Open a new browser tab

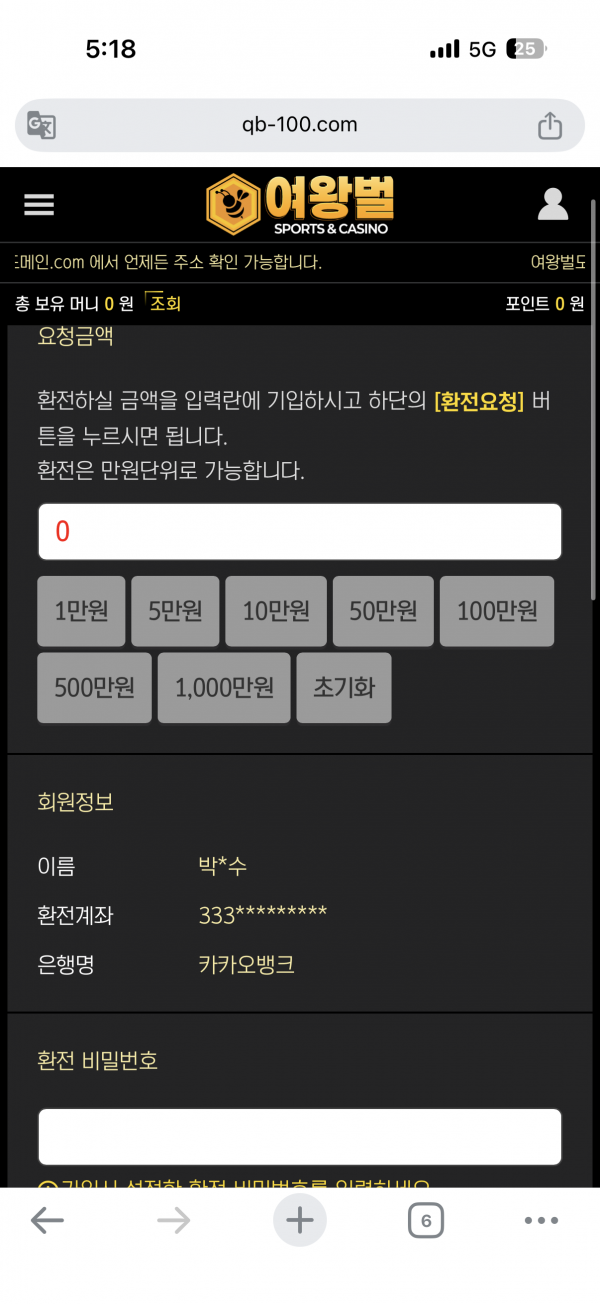coord(300,1220)
